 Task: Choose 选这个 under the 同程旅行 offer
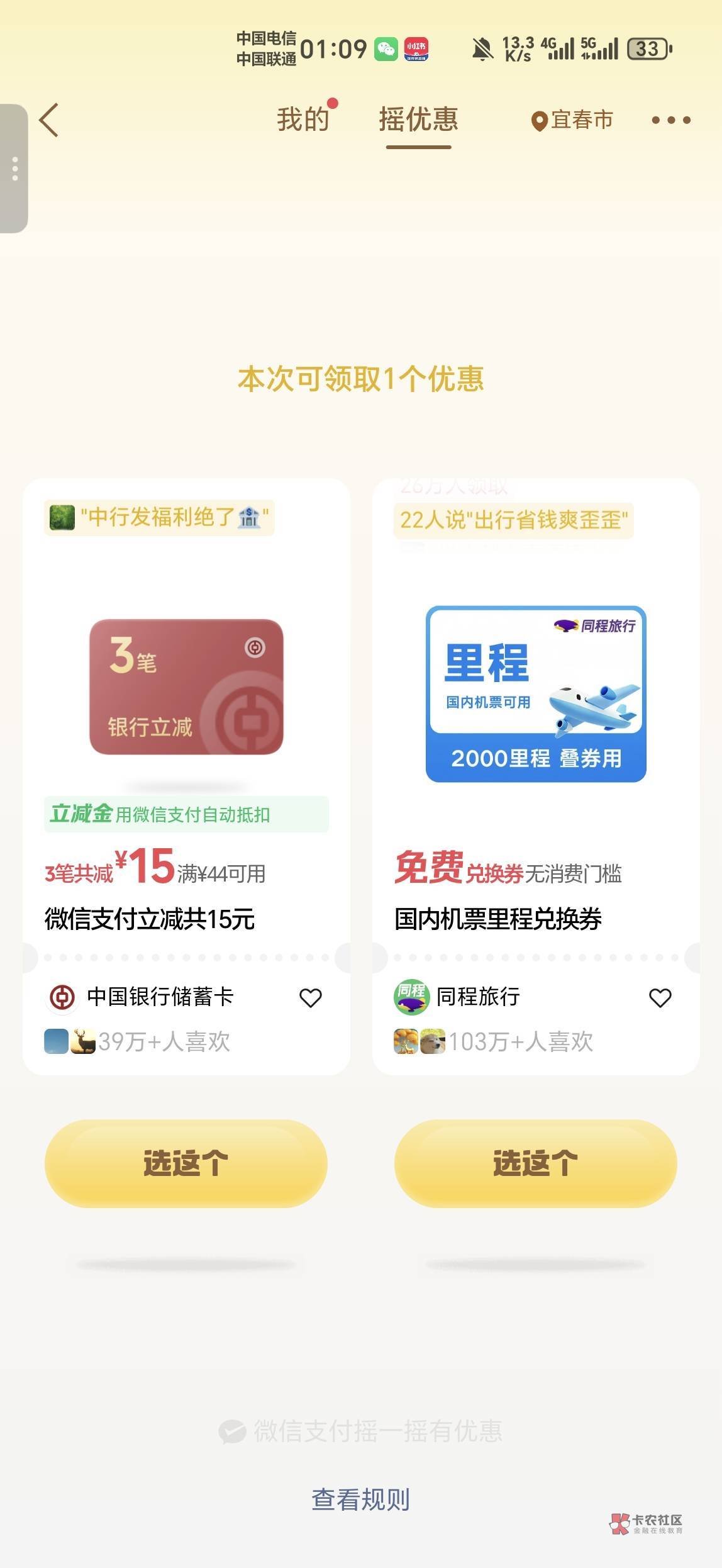536,1163
